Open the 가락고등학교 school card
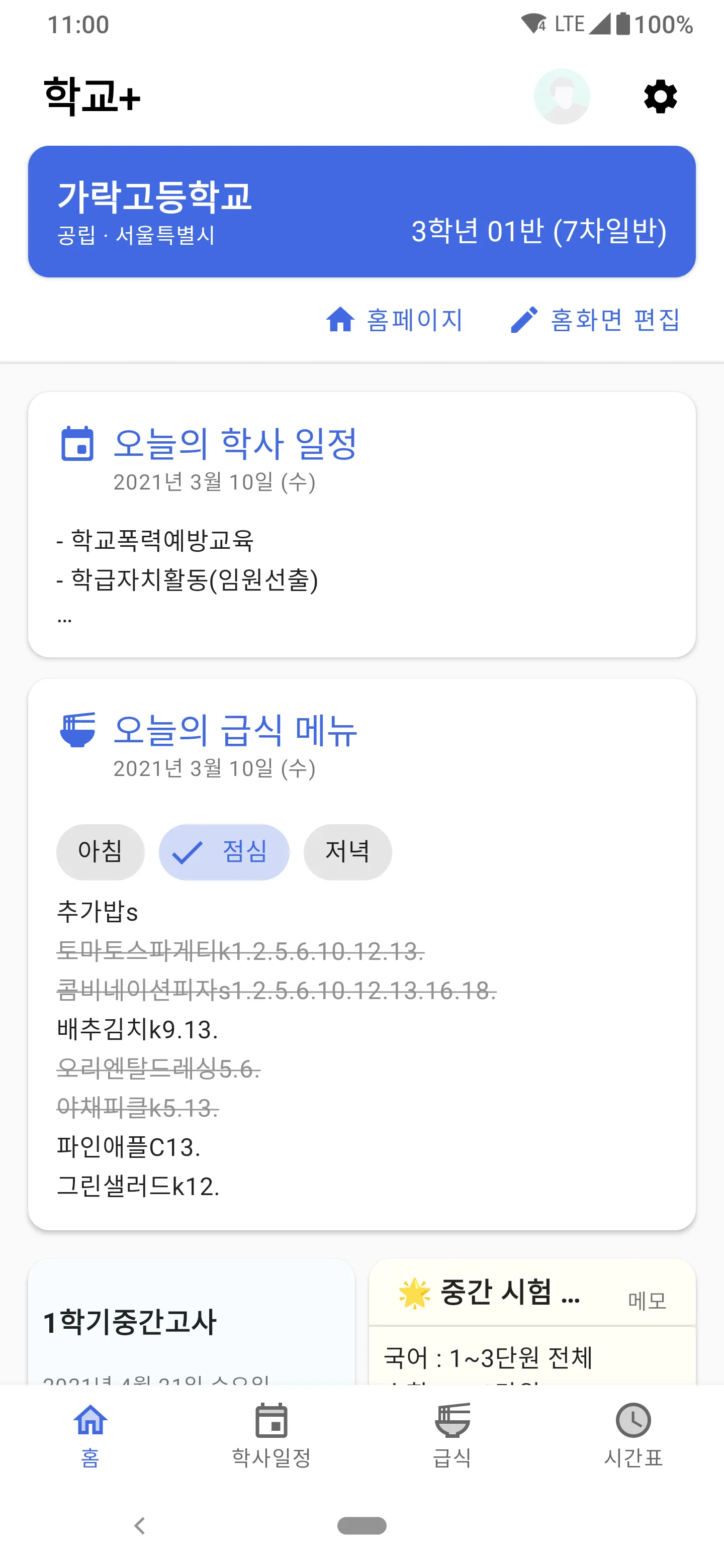 pos(361,211)
